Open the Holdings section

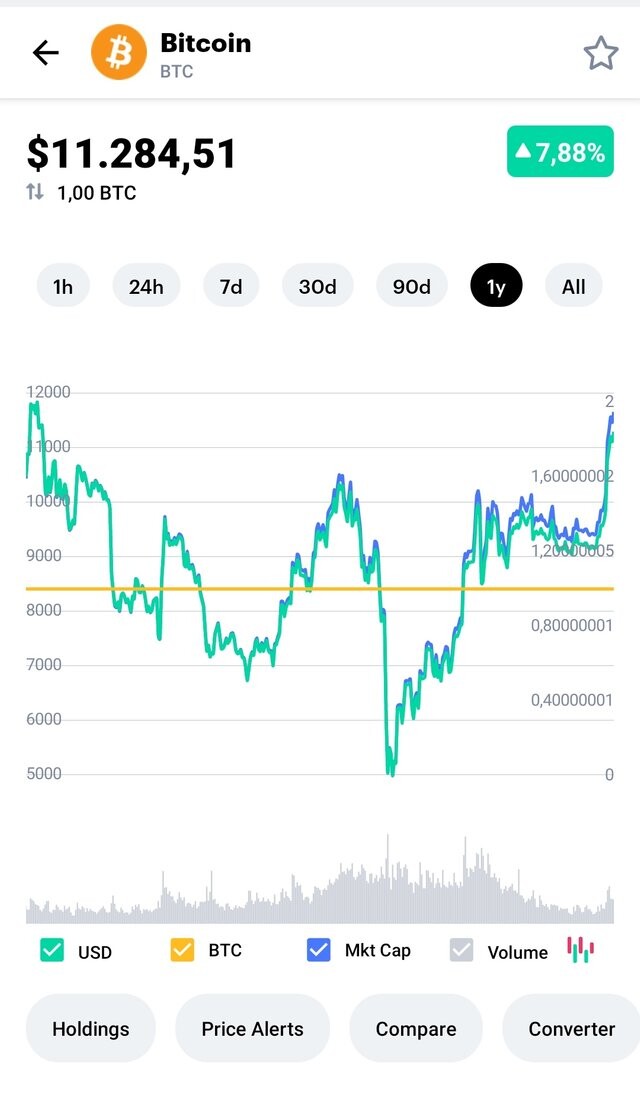(91, 1028)
